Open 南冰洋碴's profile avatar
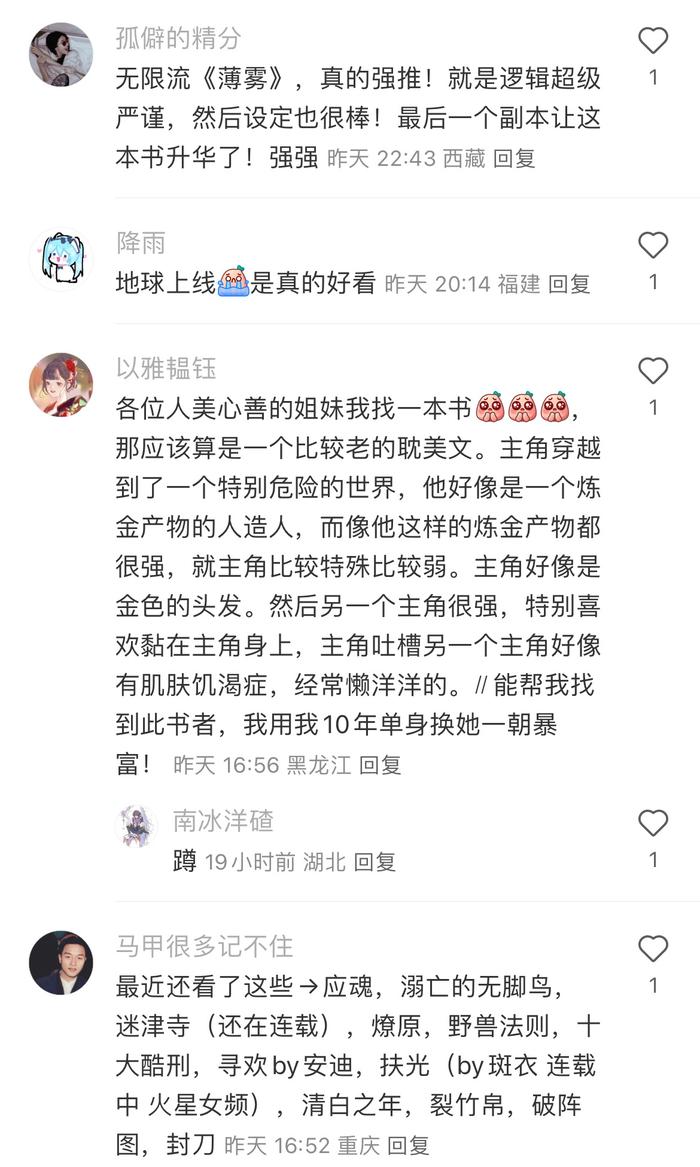This screenshot has width=700, height=1167. tap(138, 826)
